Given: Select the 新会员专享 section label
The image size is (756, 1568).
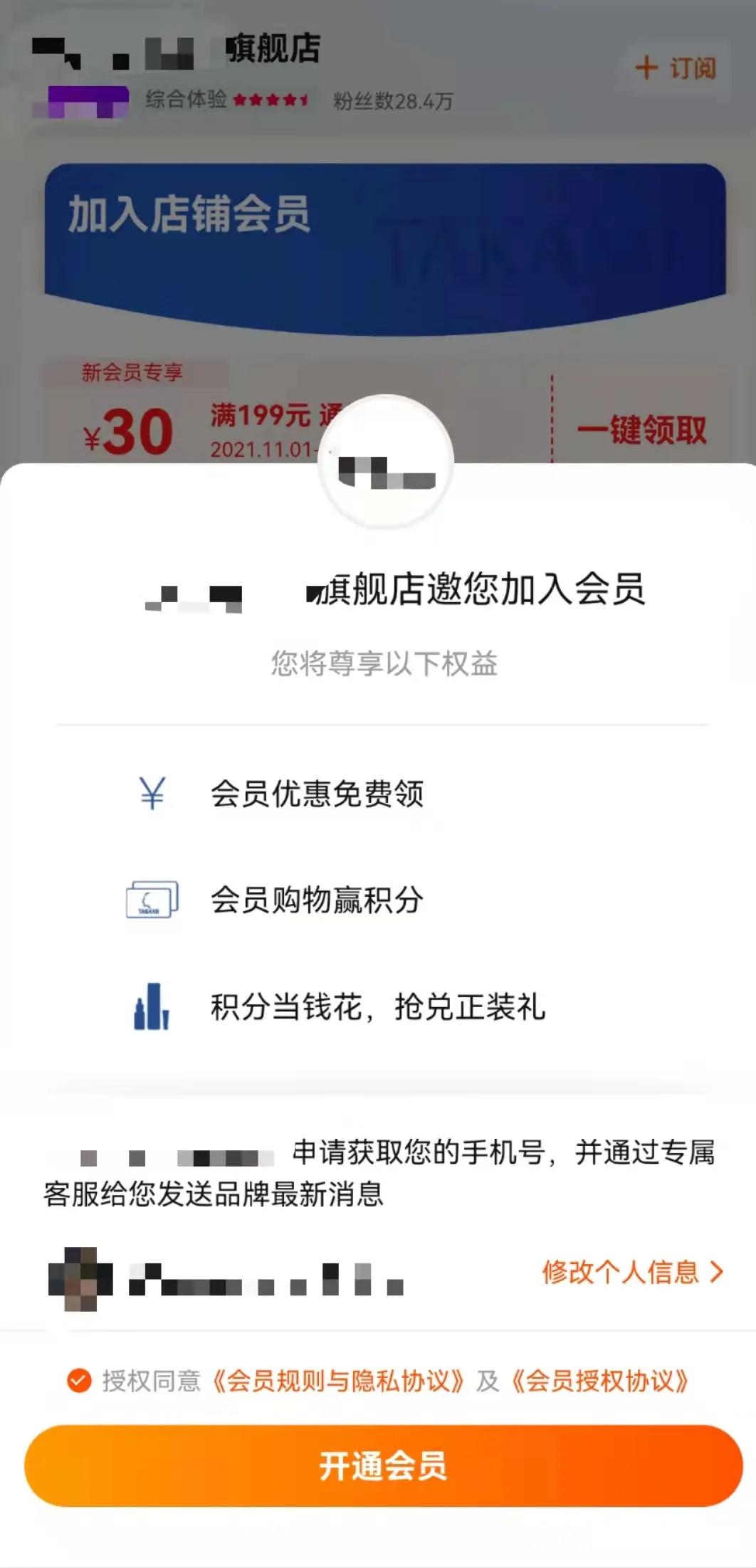Looking at the screenshot, I should click(x=132, y=369).
